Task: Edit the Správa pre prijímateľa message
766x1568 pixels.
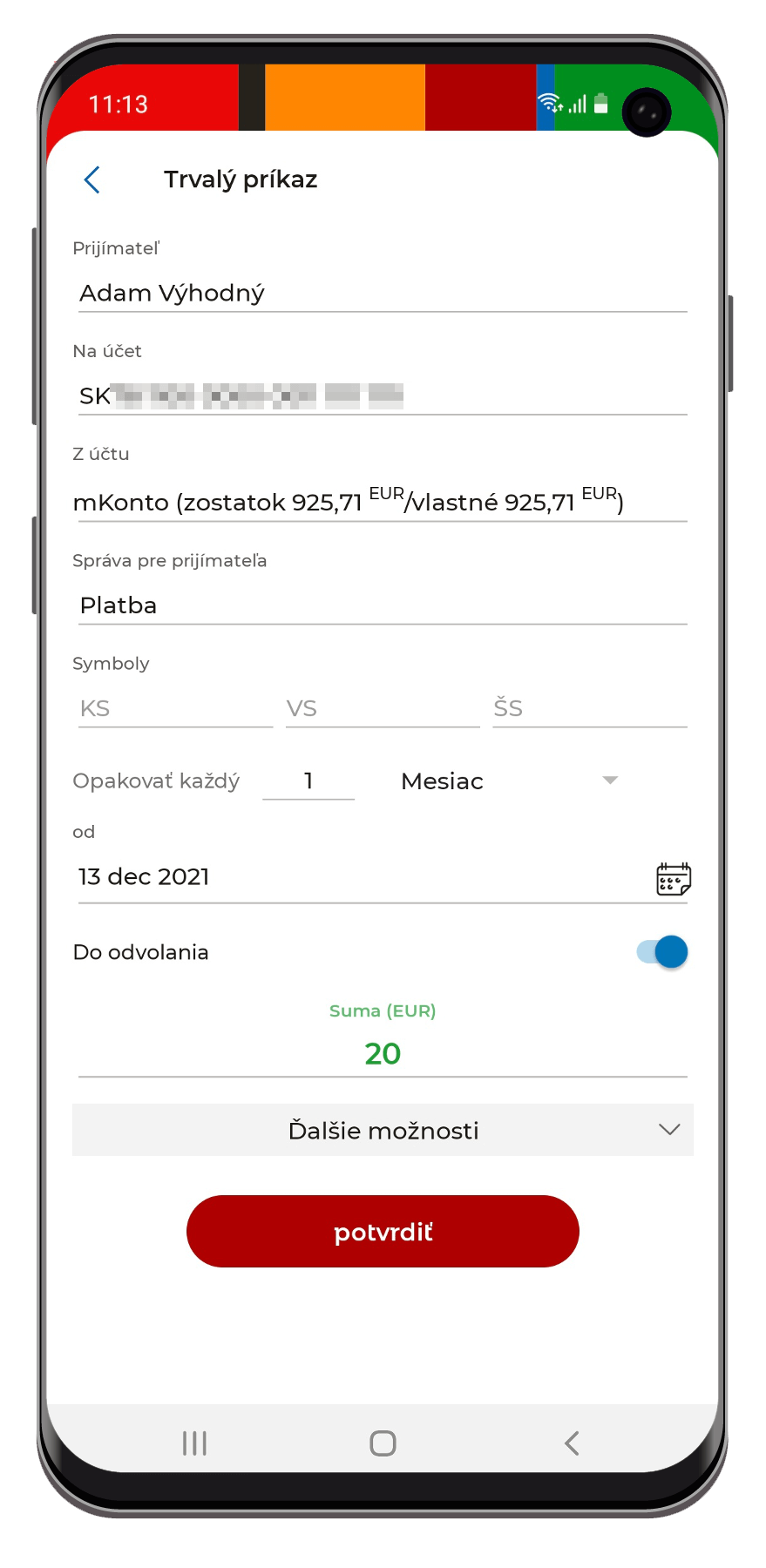Action: pos(383,605)
